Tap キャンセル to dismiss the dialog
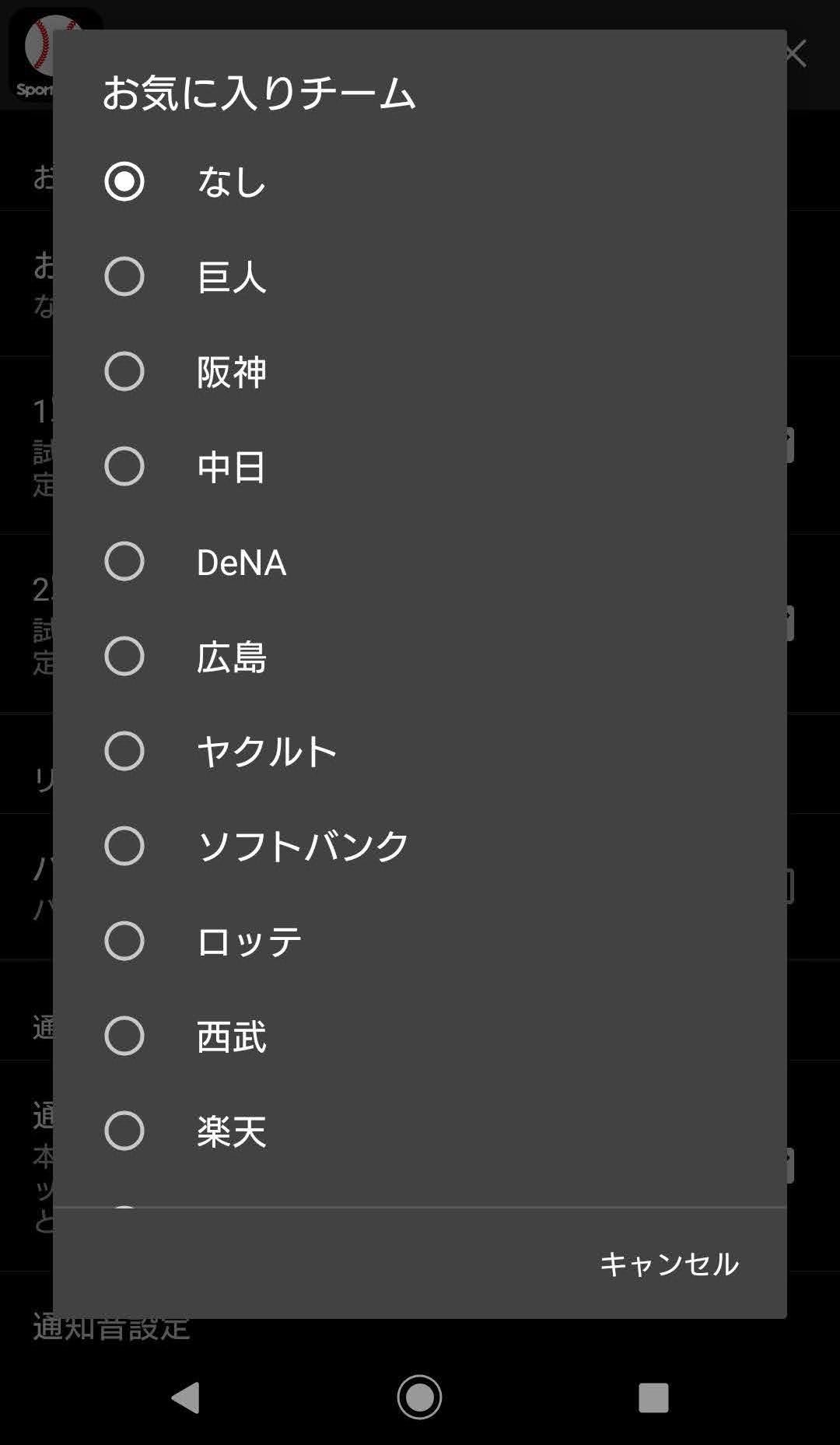Screen dimensions: 840x1445 (x=669, y=1264)
